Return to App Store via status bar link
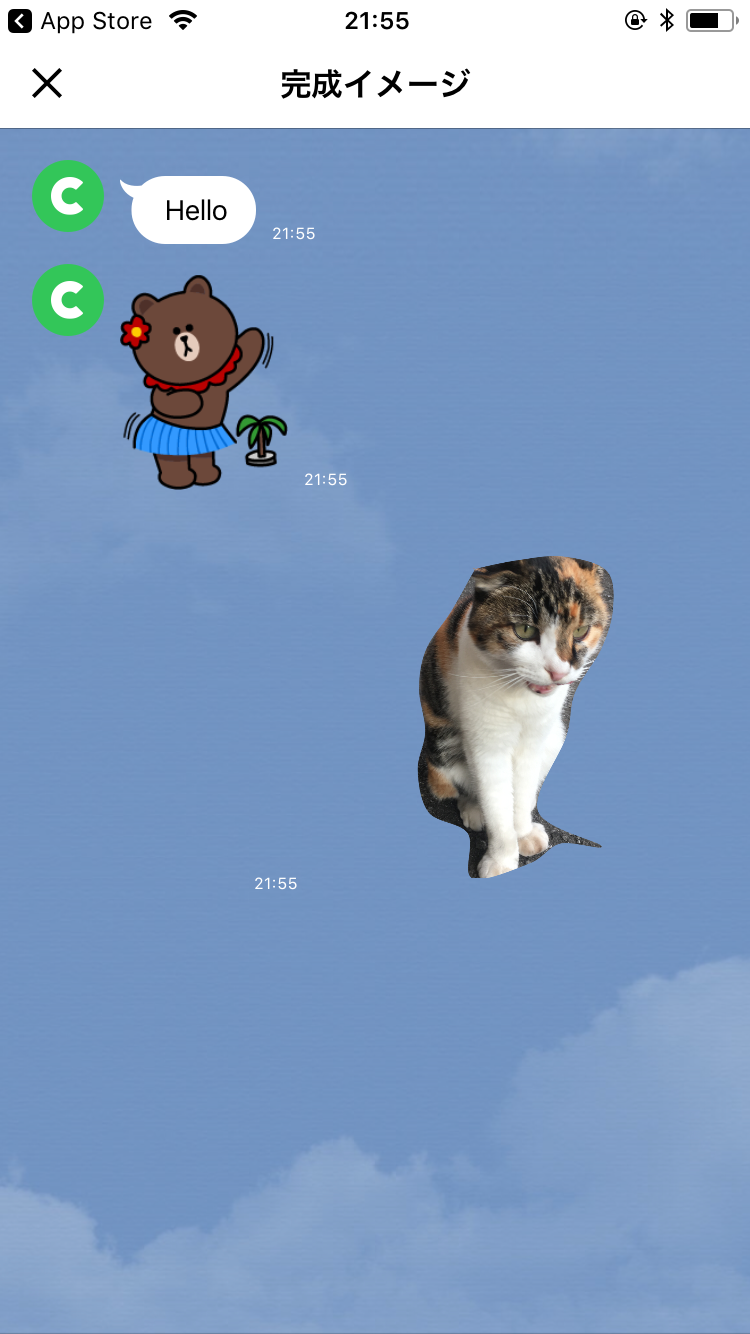Viewport: 750px width, 1334px height. tap(80, 21)
